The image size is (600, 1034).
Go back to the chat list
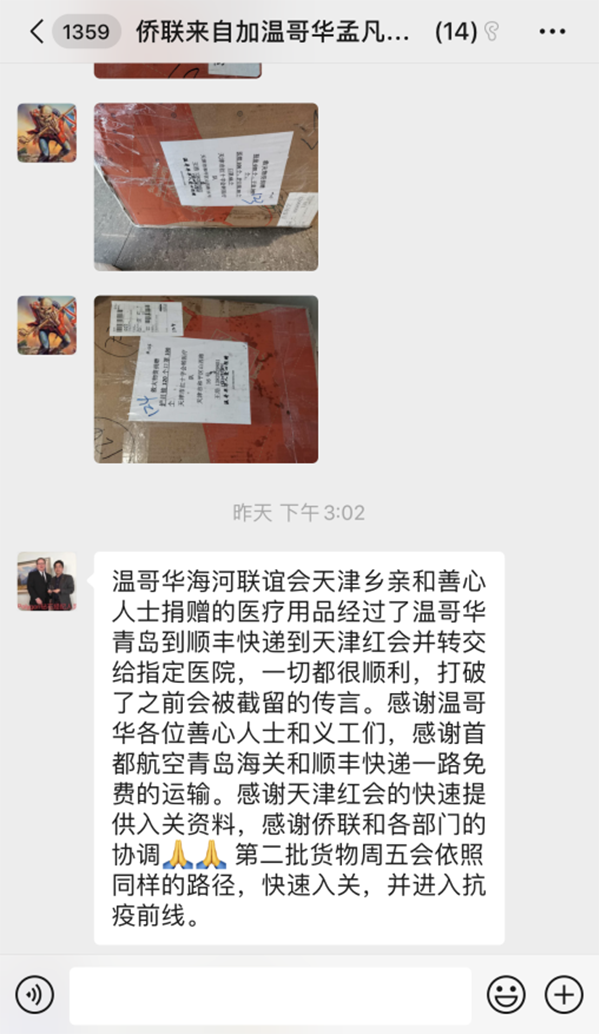[36, 32]
